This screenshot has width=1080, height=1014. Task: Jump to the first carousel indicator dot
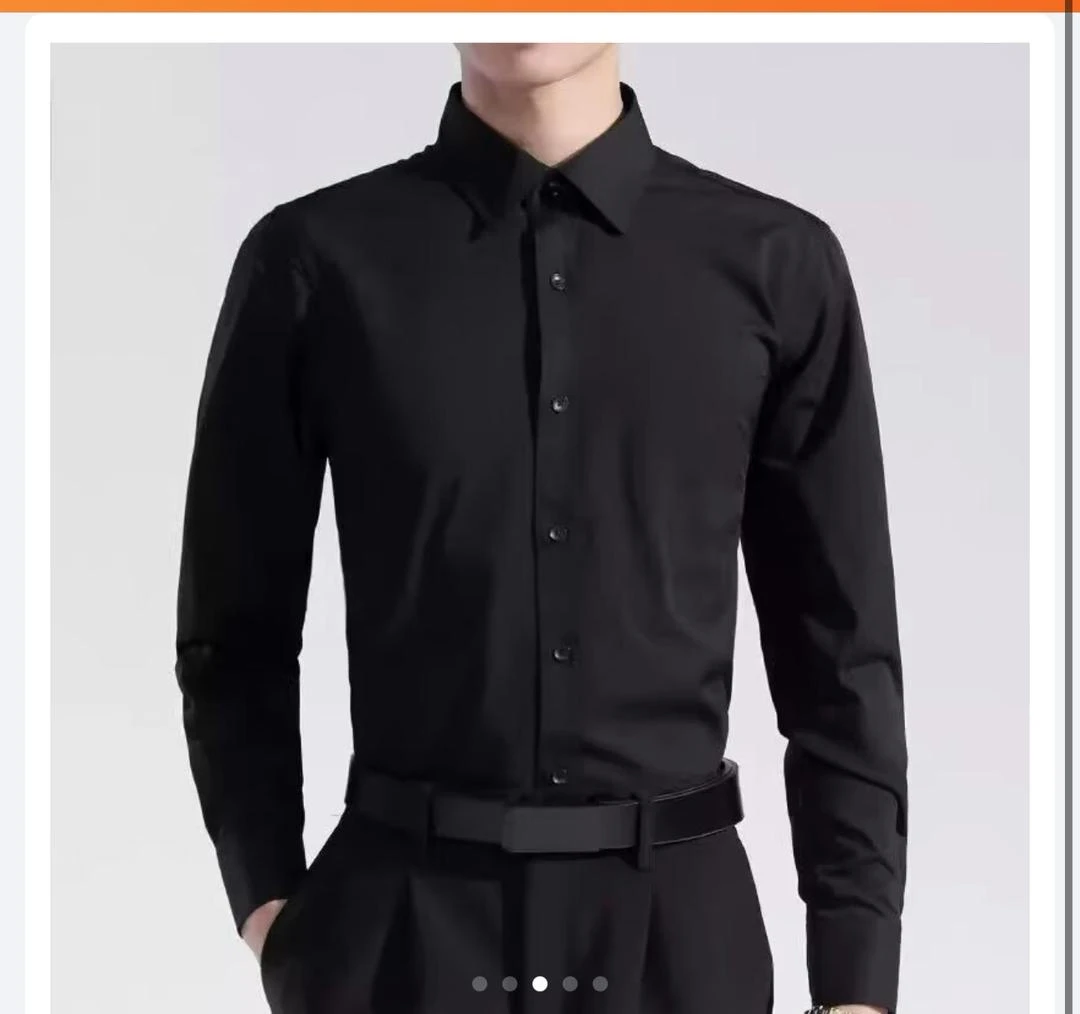pyautogui.click(x=480, y=984)
